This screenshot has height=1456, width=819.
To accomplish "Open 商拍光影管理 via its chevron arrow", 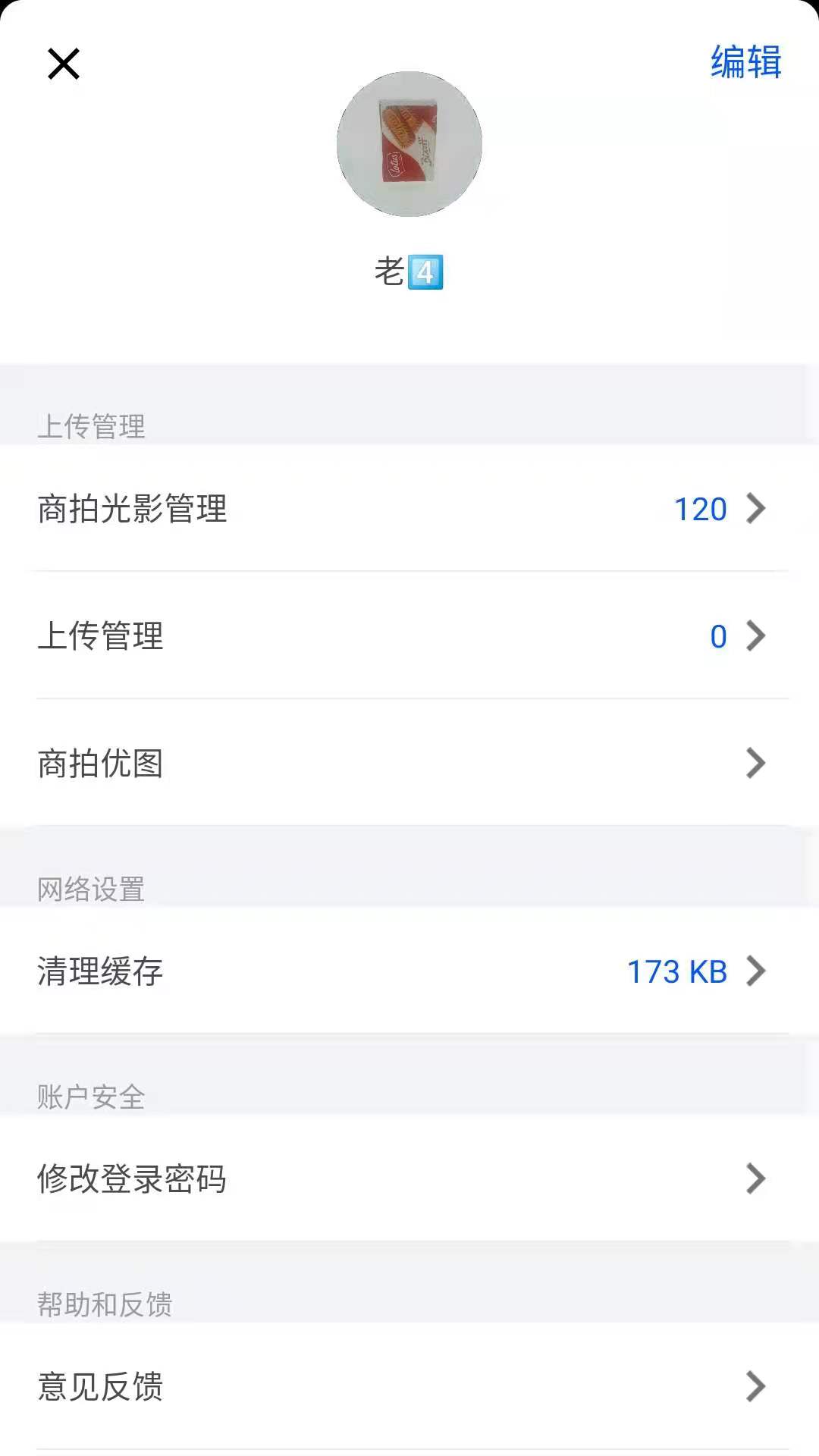I will [755, 509].
